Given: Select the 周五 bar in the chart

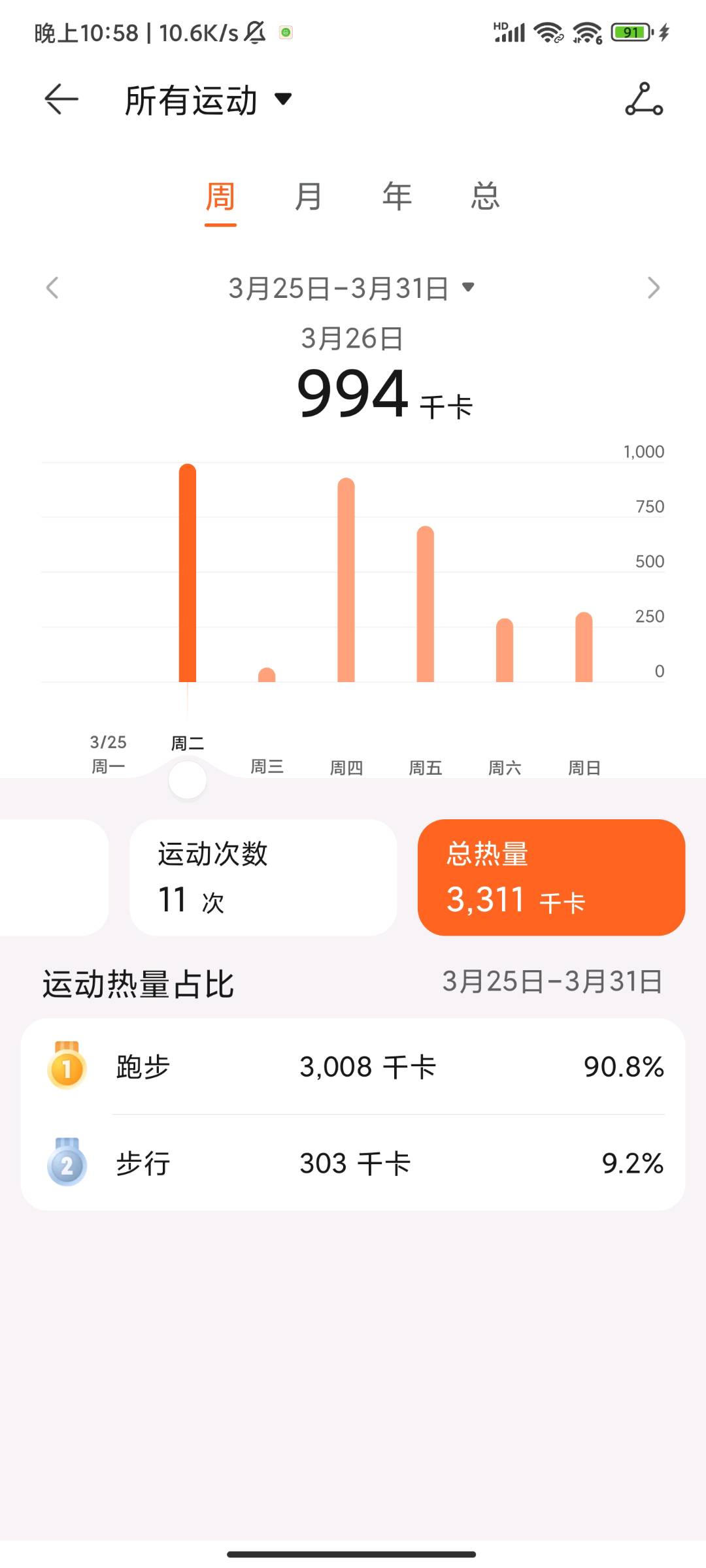Looking at the screenshot, I should pos(426,604).
